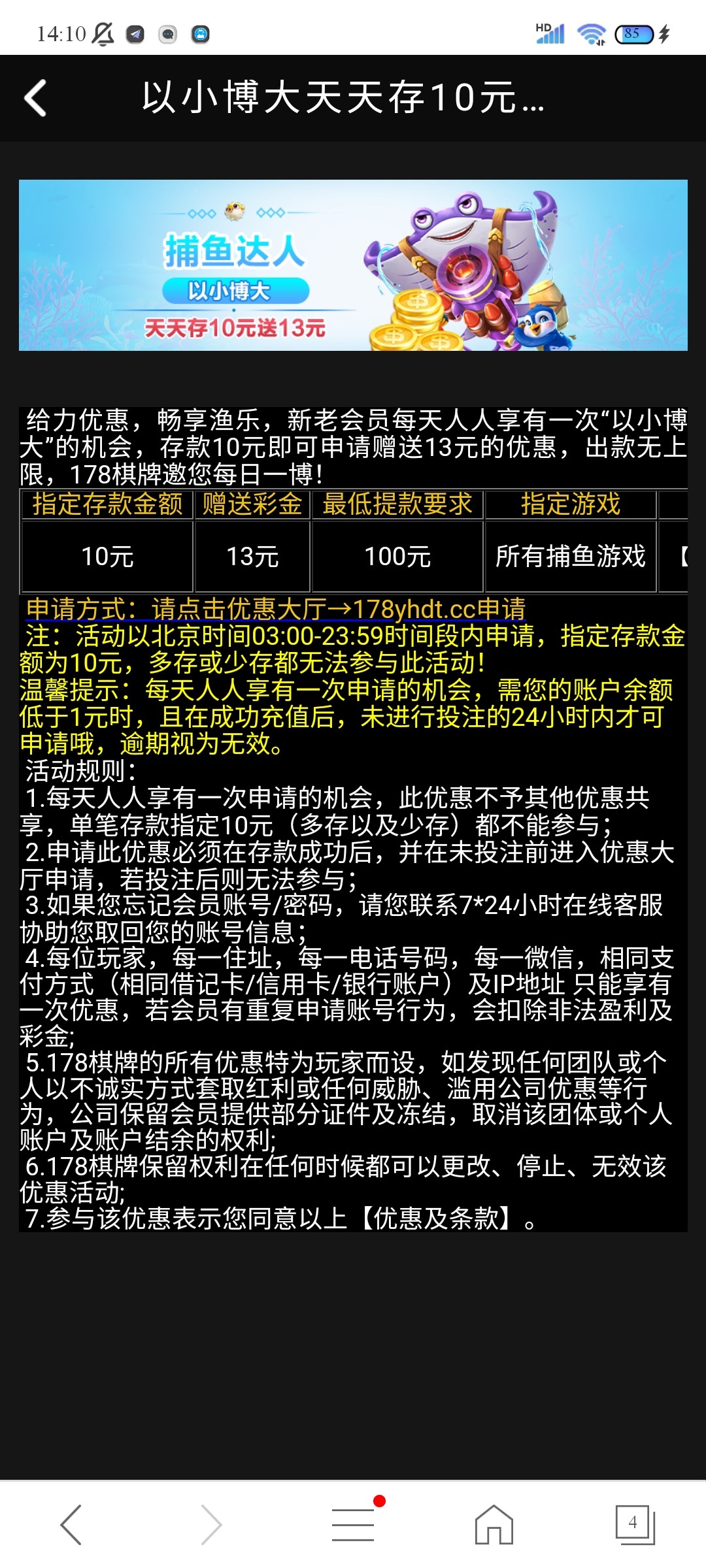Go to browser home page

tap(494, 1525)
